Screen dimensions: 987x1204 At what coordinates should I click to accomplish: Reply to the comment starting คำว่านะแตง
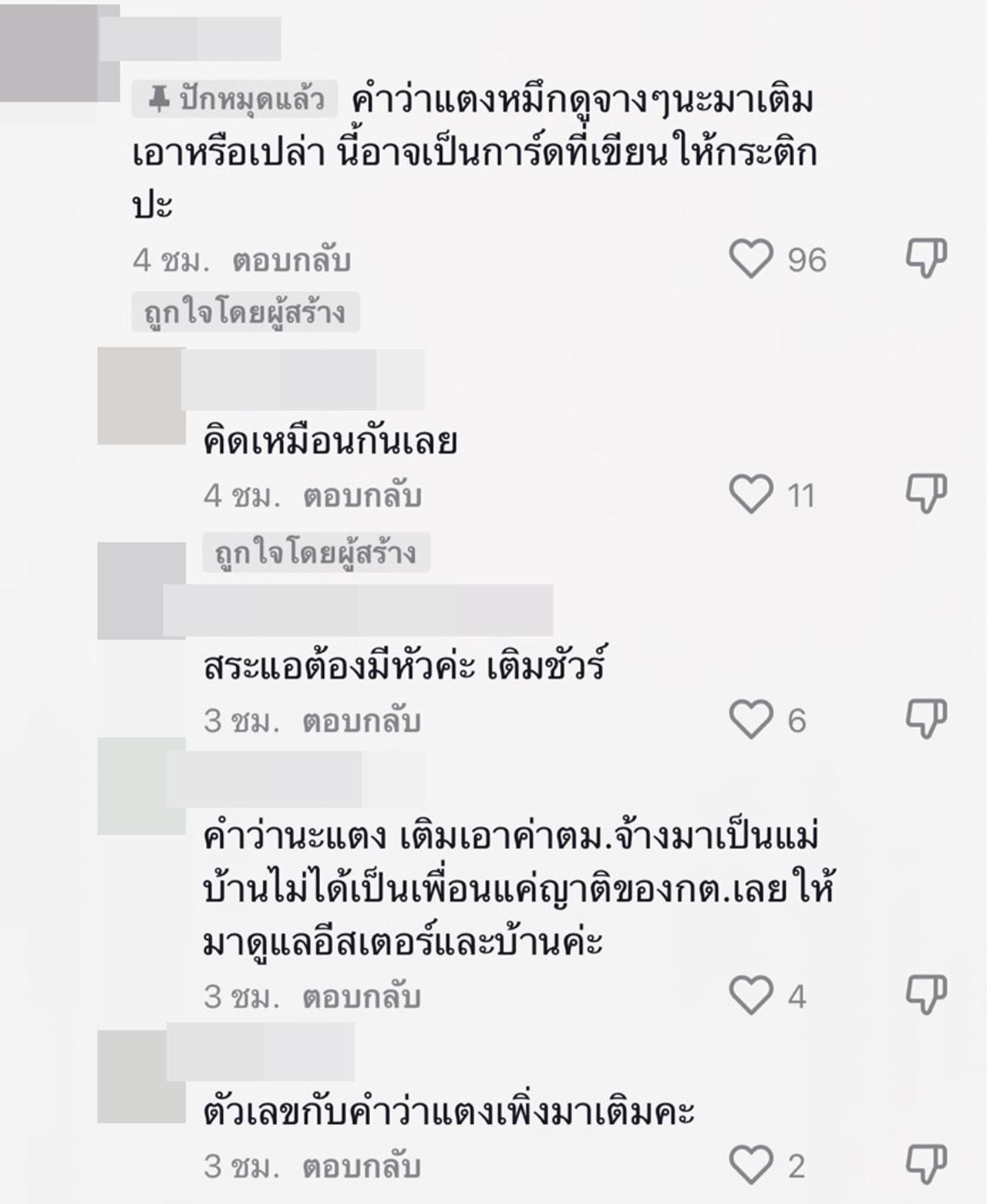[362, 997]
